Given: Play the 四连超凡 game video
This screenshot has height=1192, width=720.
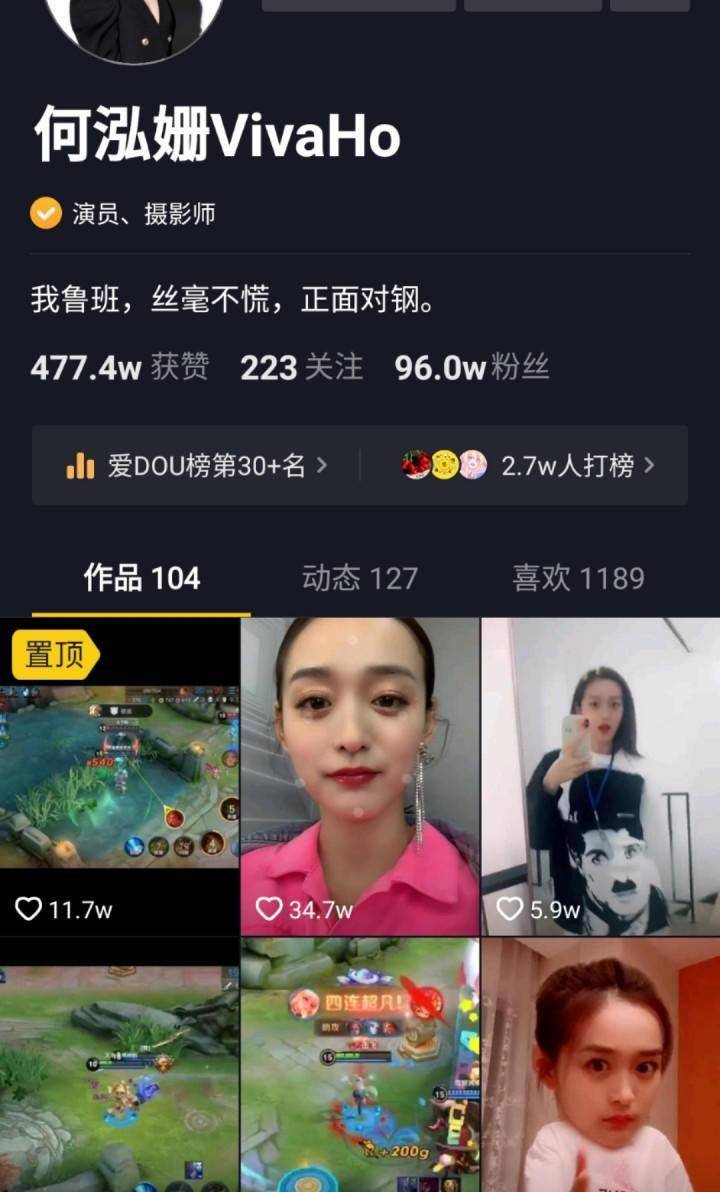Looking at the screenshot, I should point(360,1065).
